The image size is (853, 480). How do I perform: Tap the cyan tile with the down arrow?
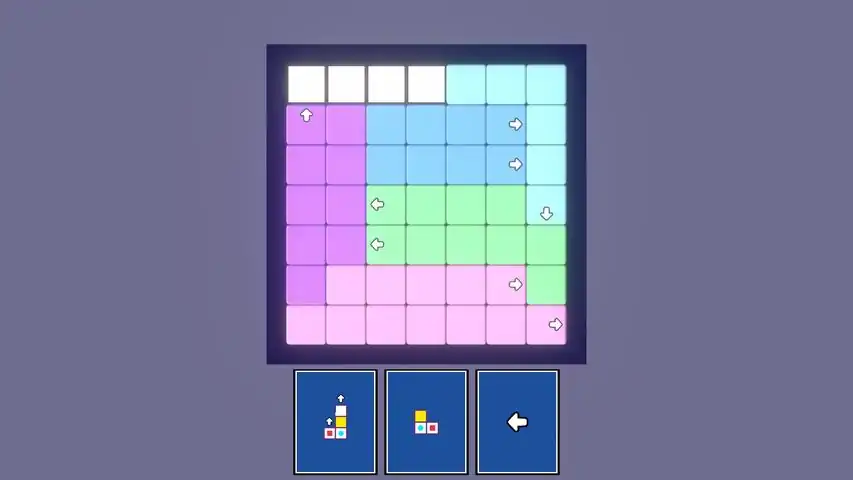point(546,205)
